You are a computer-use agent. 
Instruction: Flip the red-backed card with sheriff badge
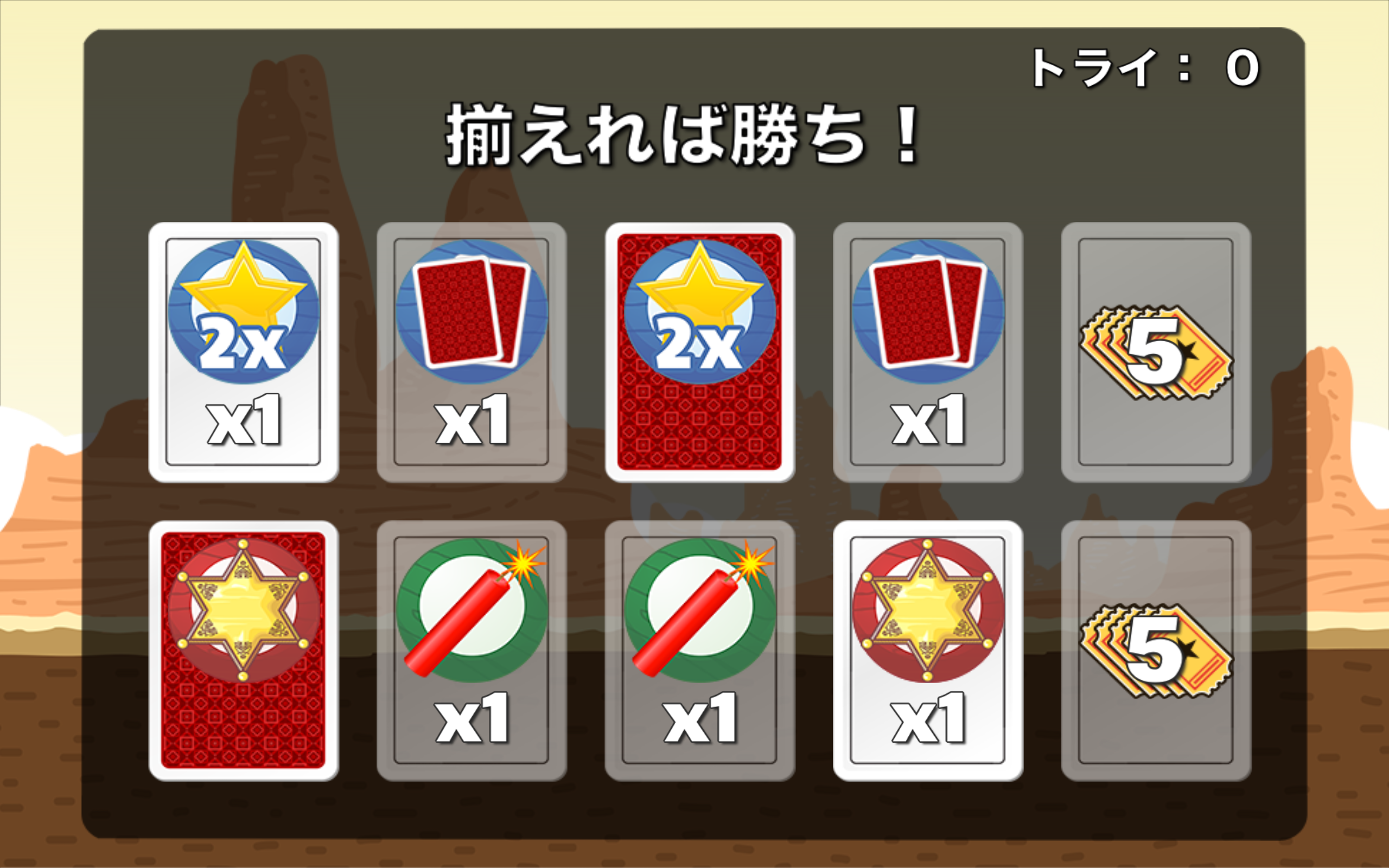[244, 650]
